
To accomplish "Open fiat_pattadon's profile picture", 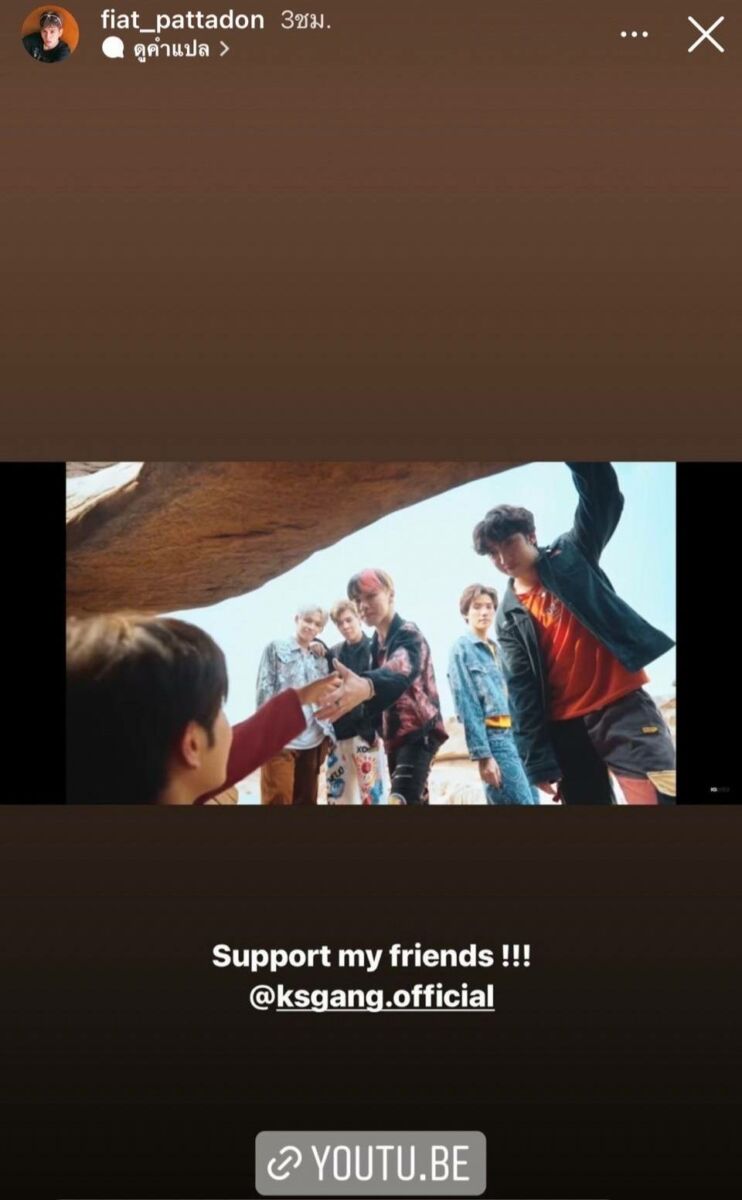I will 50,34.
